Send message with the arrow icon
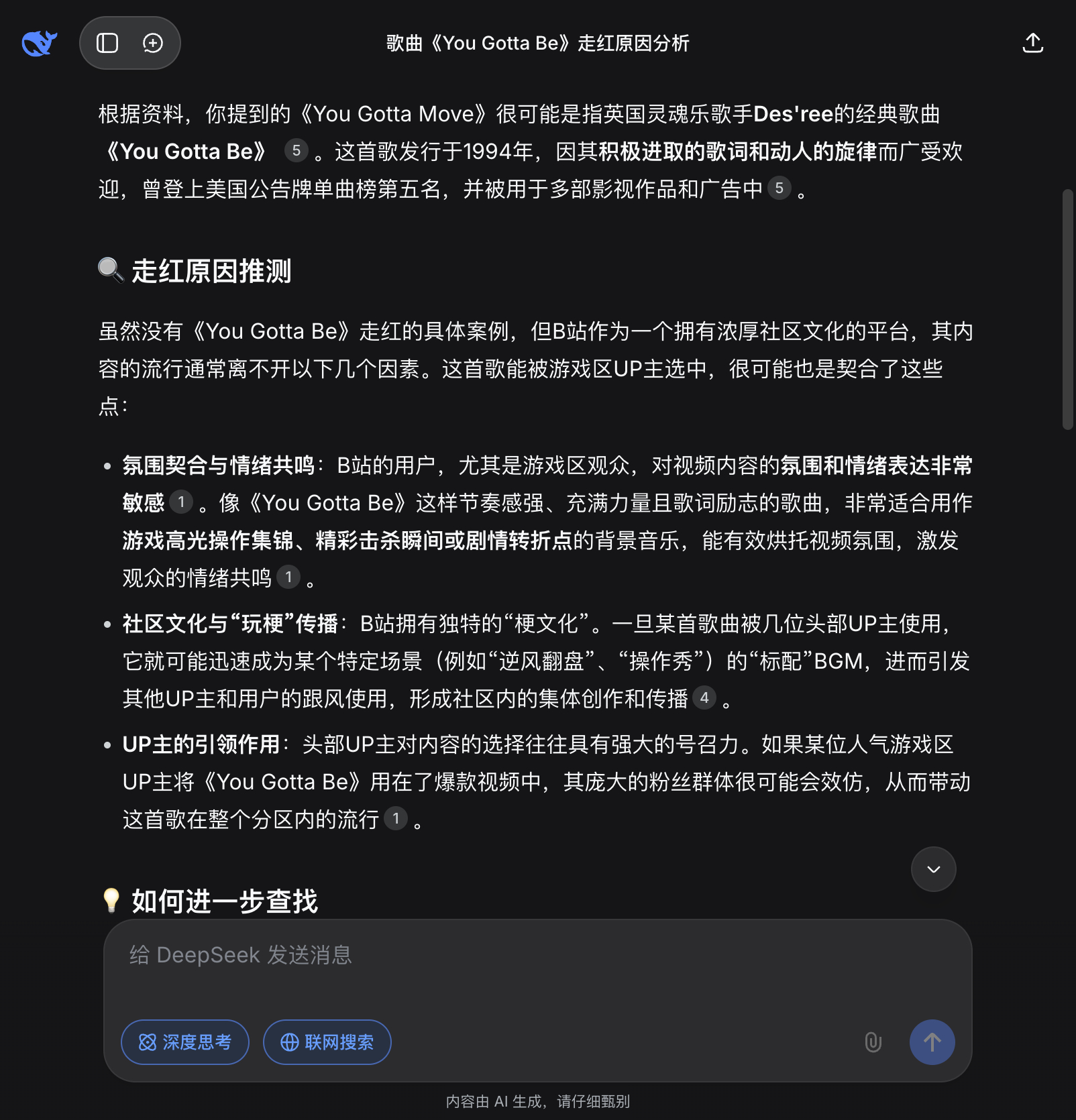Screen dimensions: 1076x1120 coord(931,1042)
